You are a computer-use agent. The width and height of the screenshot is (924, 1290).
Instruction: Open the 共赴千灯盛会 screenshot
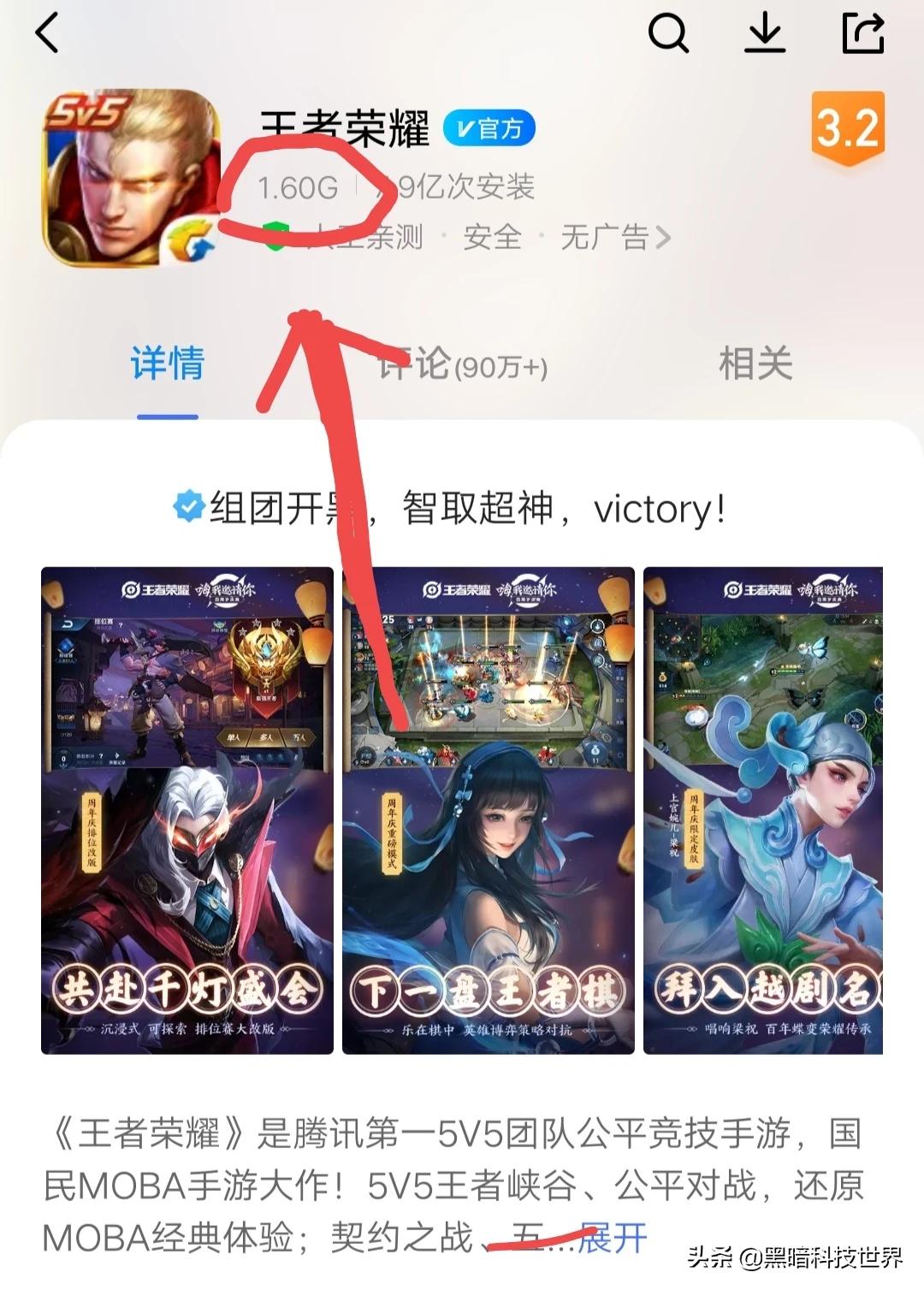[x=187, y=810]
